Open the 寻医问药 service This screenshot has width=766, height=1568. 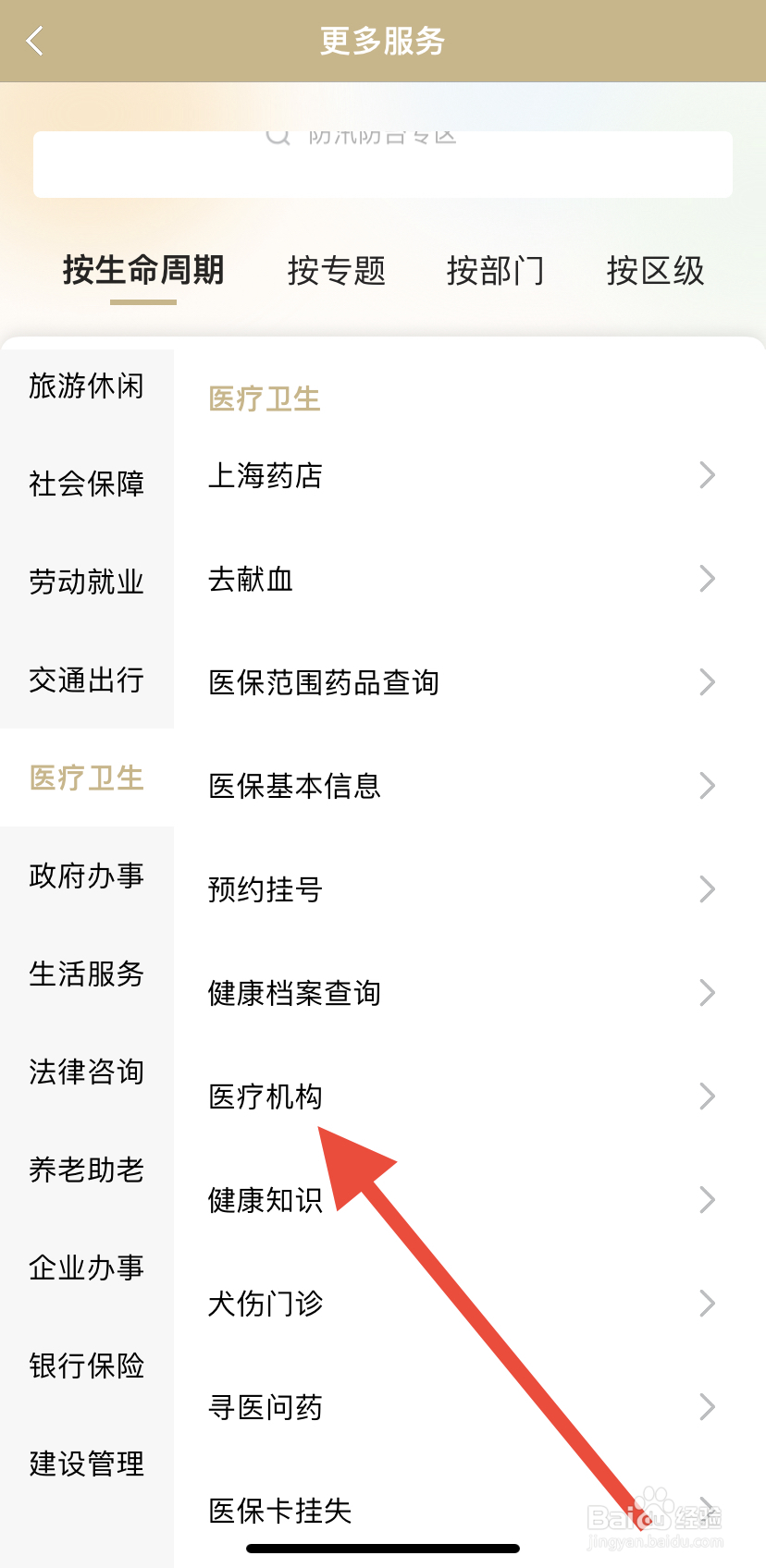tap(264, 1407)
